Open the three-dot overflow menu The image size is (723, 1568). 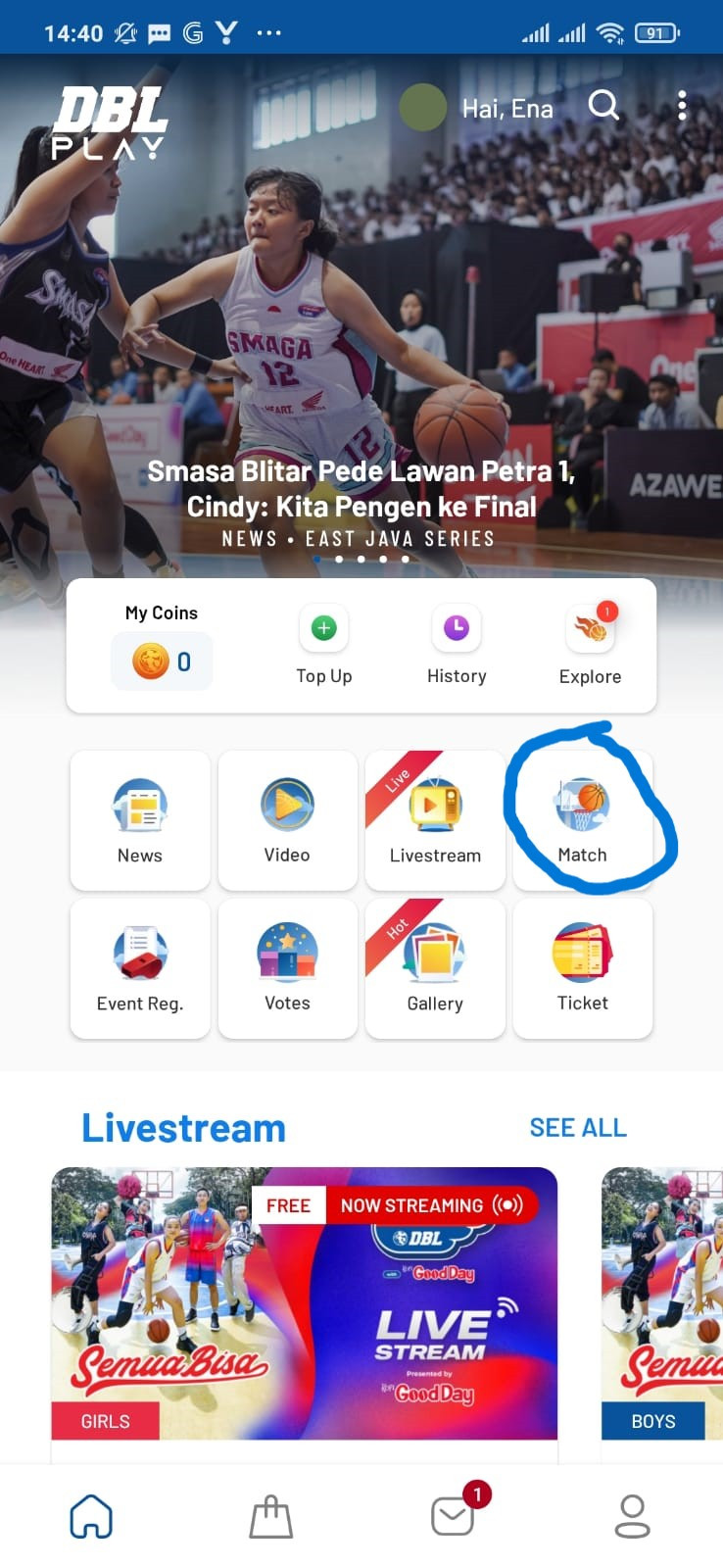682,106
